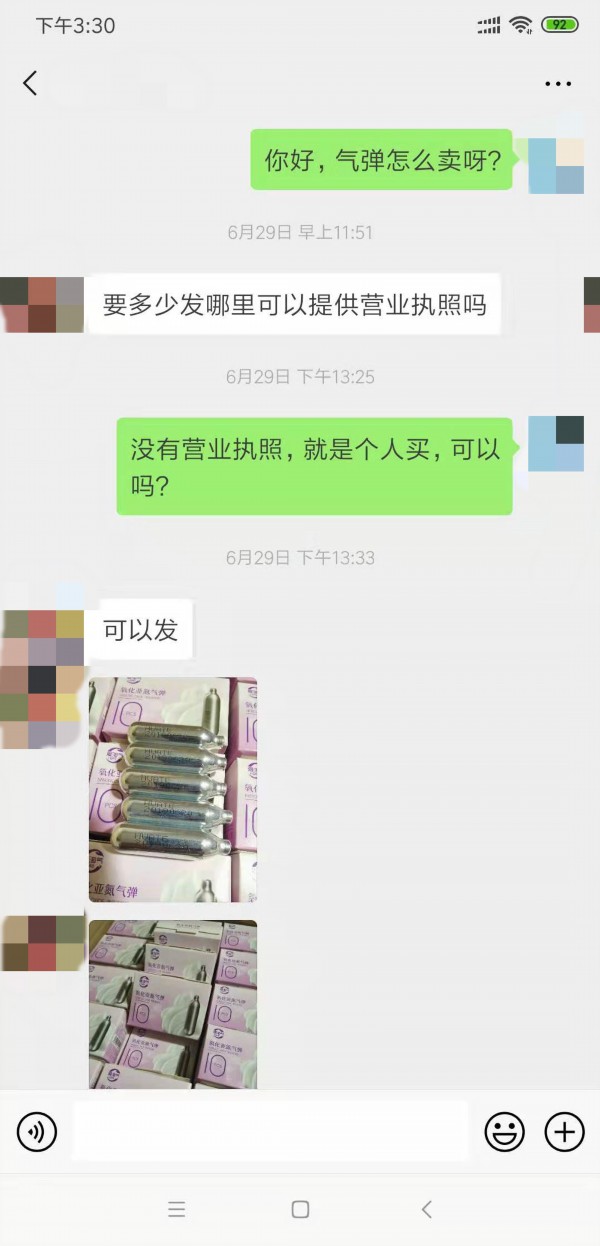Screen dimensions: 600x1246
Task: Go back to the chat list
Action: click(30, 83)
